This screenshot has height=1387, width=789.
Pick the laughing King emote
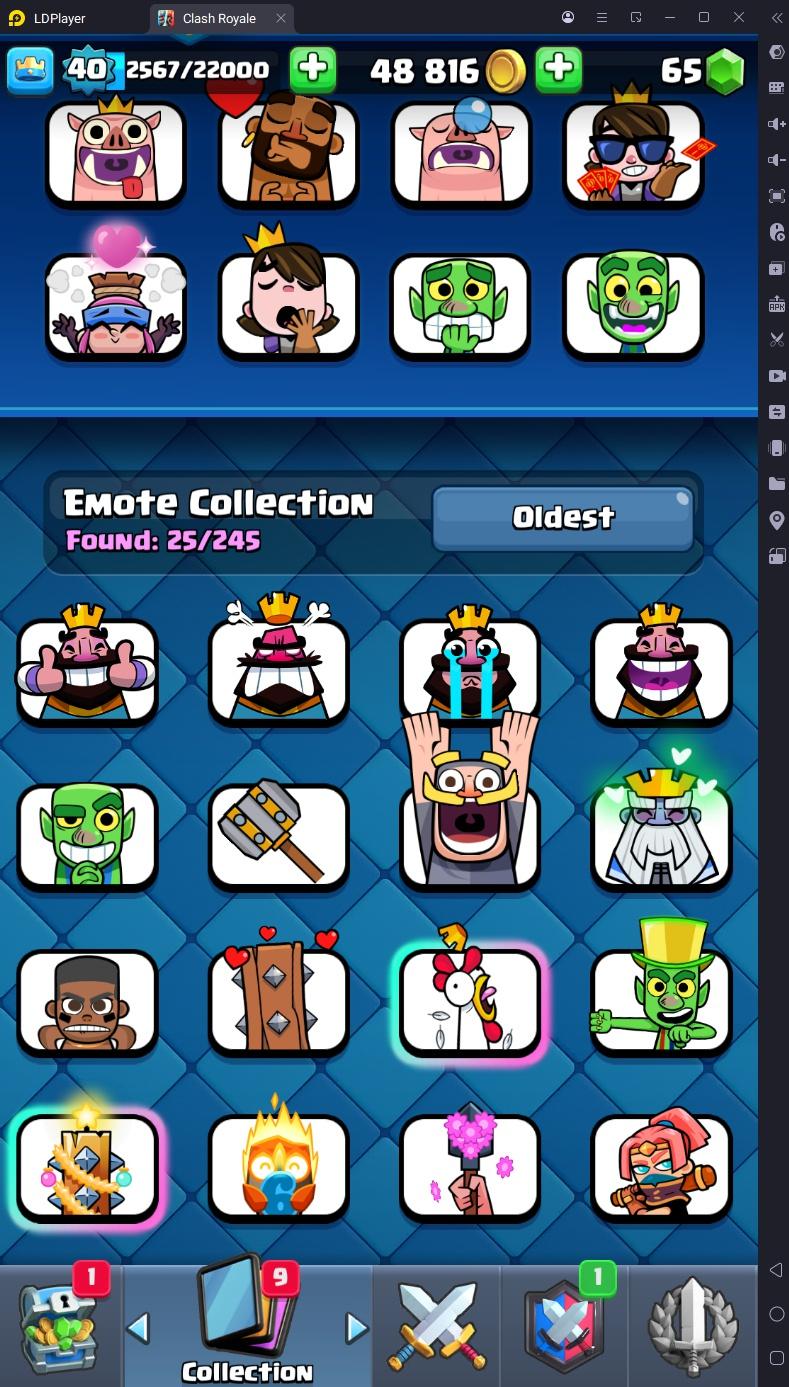click(x=661, y=669)
